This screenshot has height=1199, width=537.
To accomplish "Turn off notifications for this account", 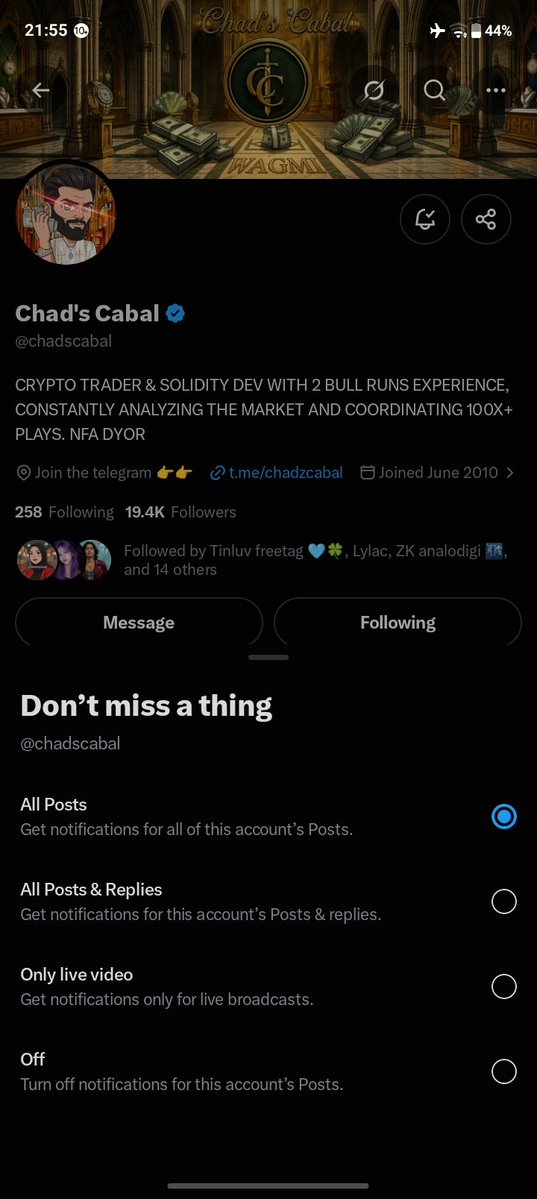I will (x=268, y=1071).
